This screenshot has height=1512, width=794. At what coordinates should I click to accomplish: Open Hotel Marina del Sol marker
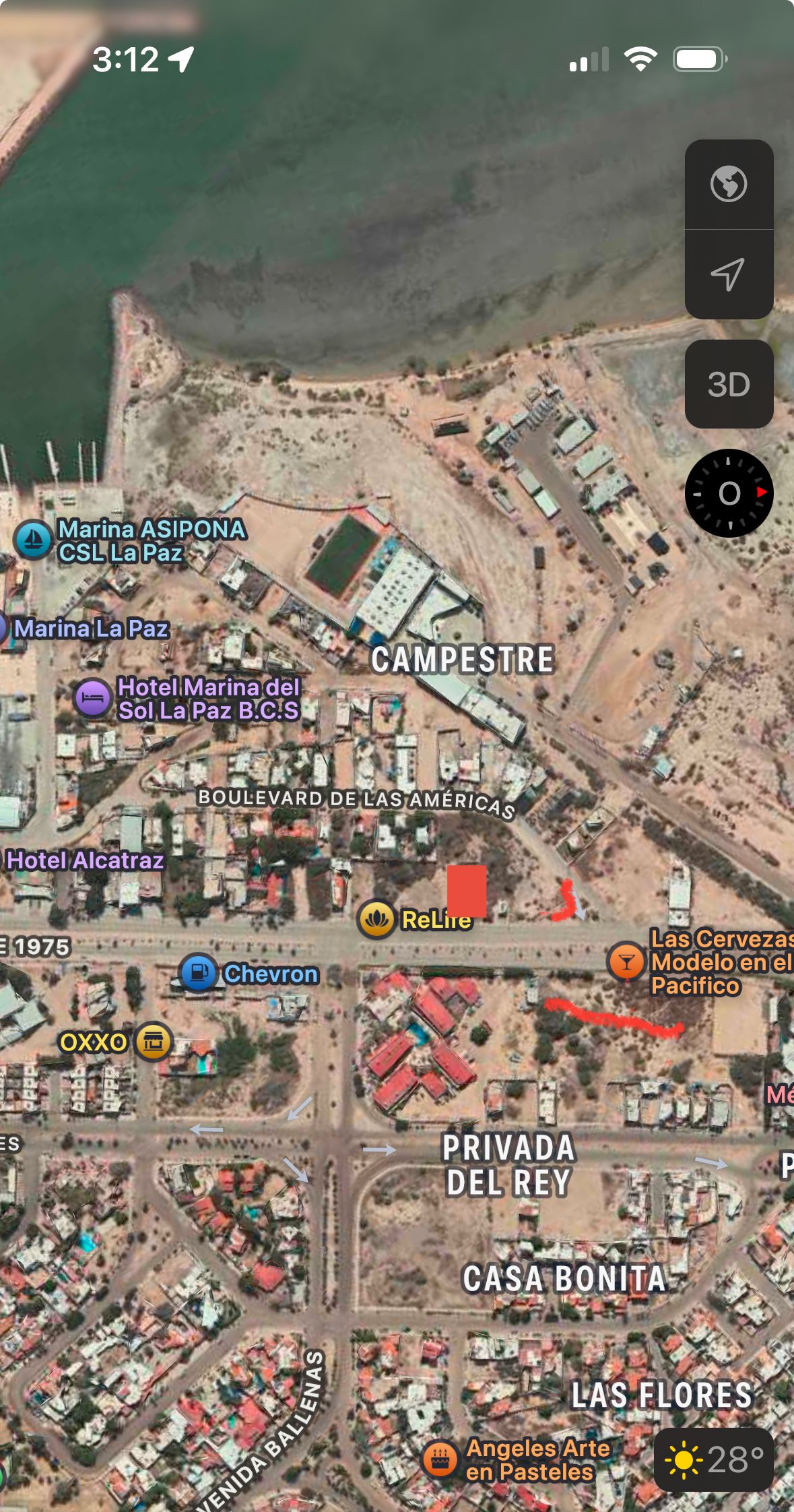[x=93, y=698]
